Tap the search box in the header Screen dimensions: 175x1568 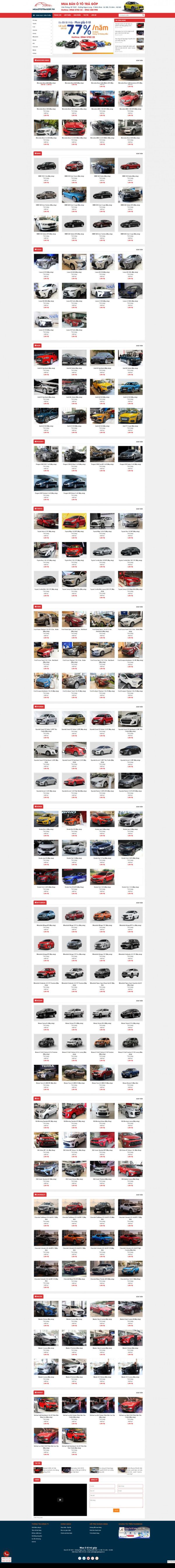click(x=128, y=15)
